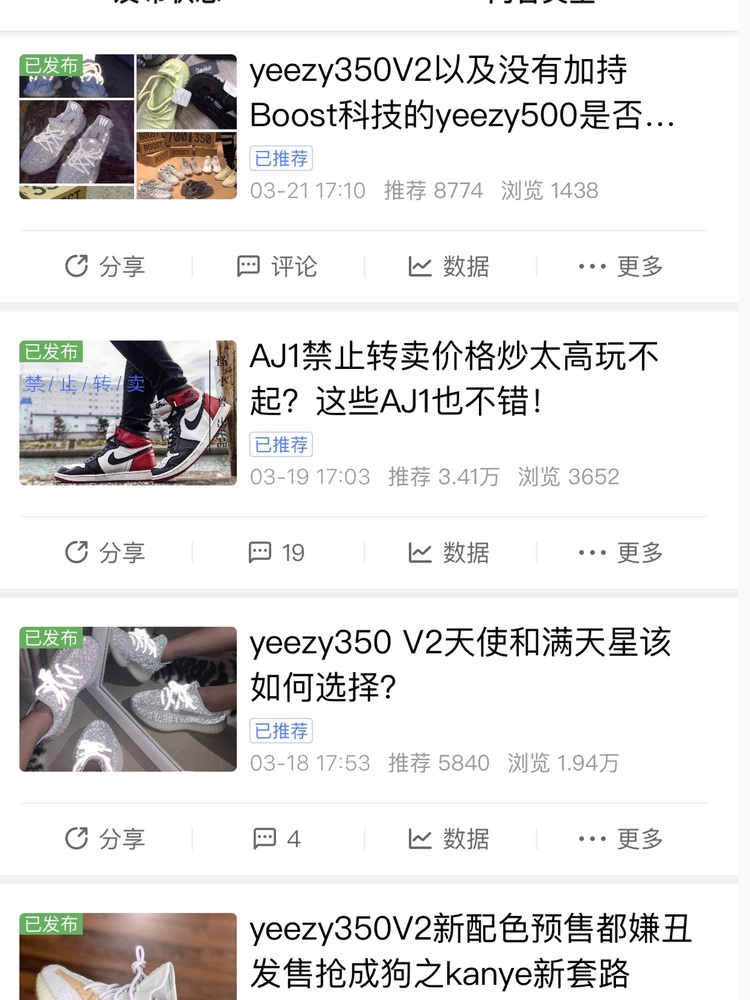Open the yeezy350 V2天使和满天星 article
This screenshot has width=750, height=1000.
[460, 665]
